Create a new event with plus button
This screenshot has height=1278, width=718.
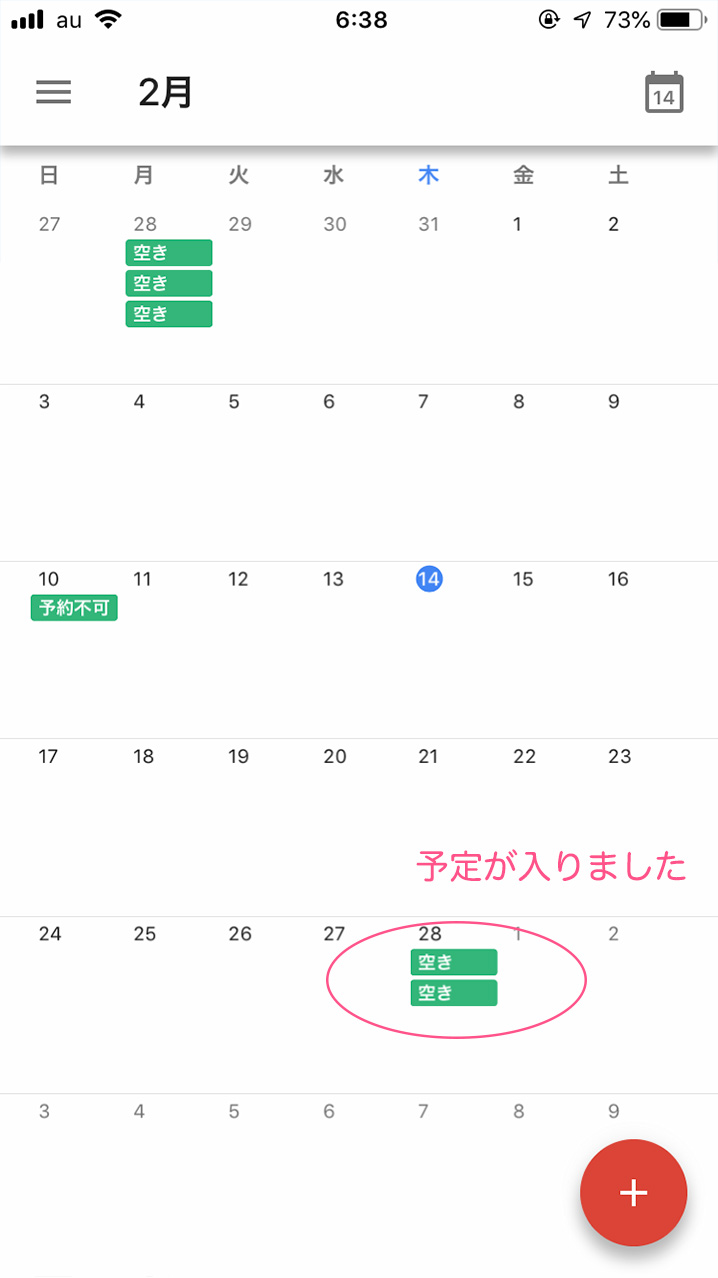tap(634, 1192)
